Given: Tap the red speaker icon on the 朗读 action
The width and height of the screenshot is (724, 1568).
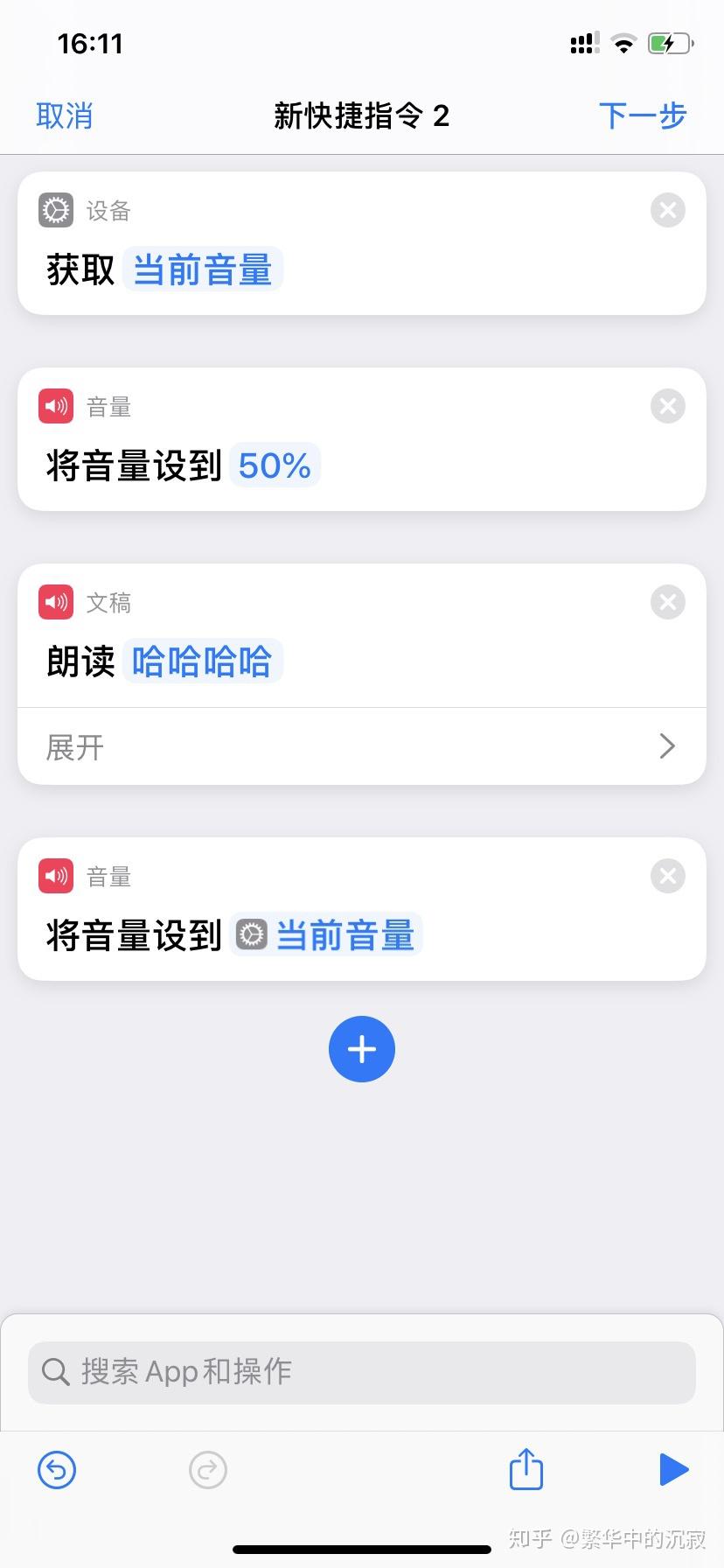Looking at the screenshot, I should pyautogui.click(x=55, y=601).
